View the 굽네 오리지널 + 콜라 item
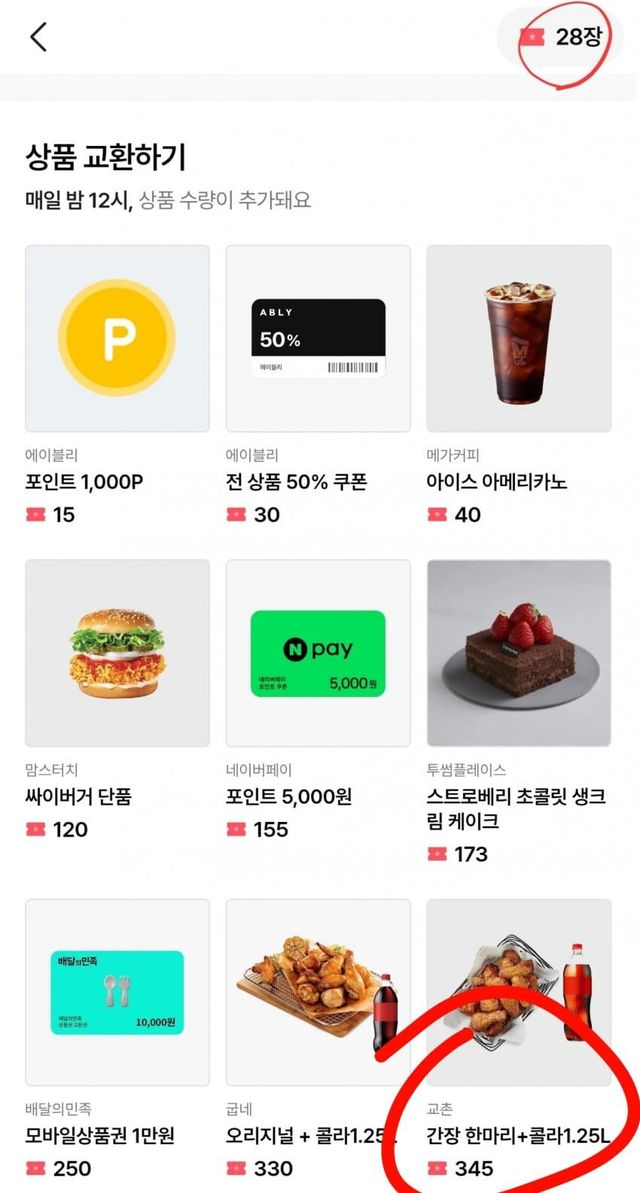The image size is (640, 1193). (318, 991)
